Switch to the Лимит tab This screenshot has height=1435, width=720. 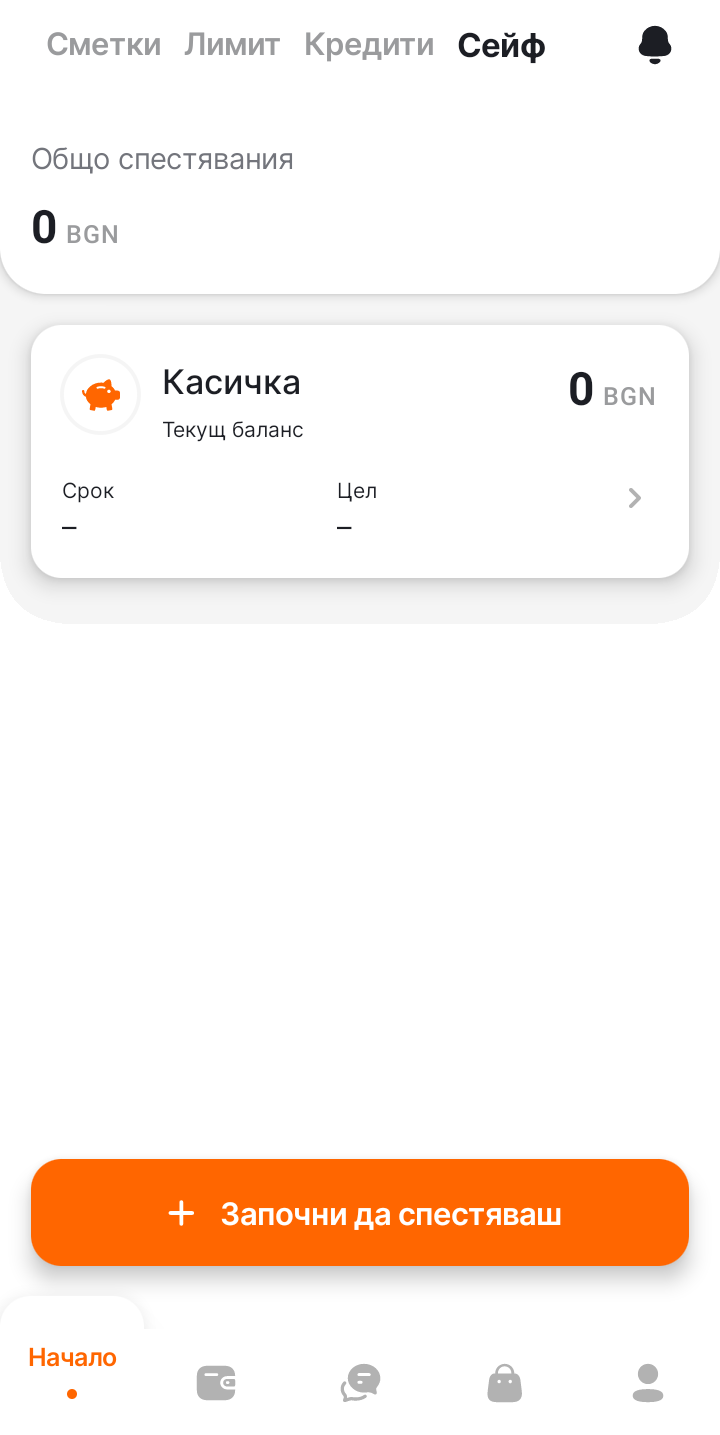pyautogui.click(x=232, y=45)
